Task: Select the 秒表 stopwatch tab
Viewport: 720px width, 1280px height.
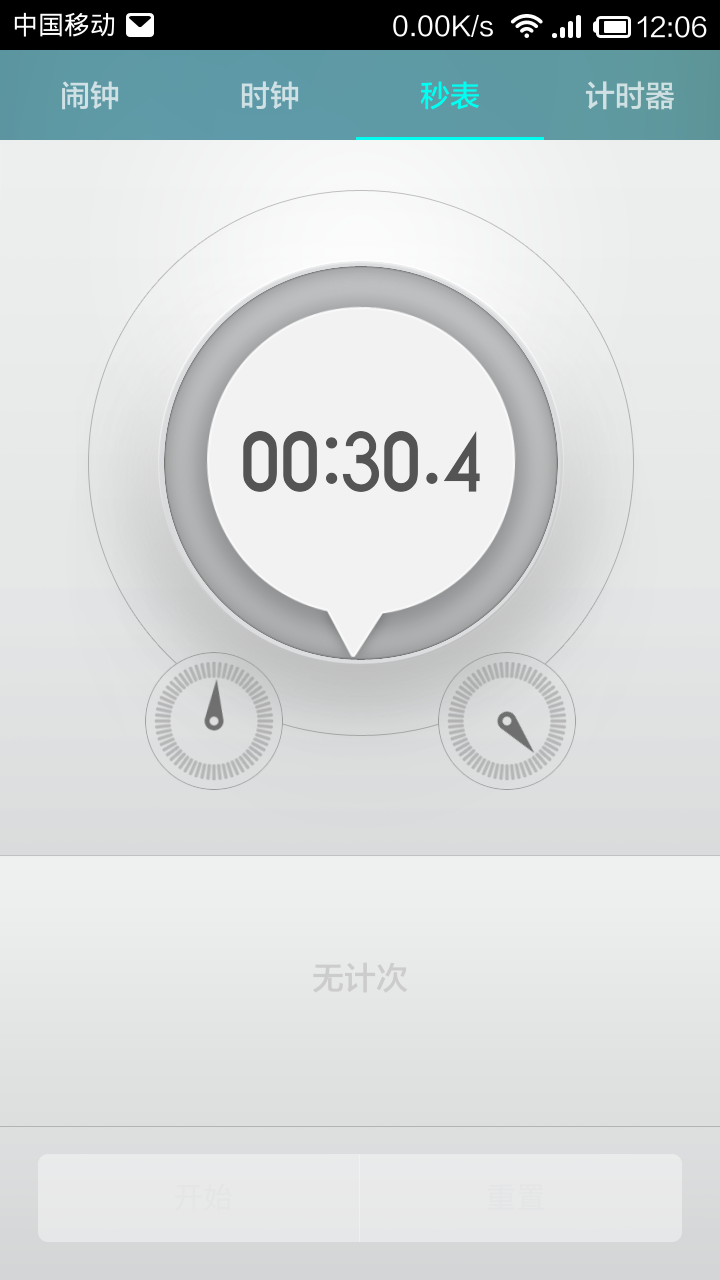Action: 450,96
